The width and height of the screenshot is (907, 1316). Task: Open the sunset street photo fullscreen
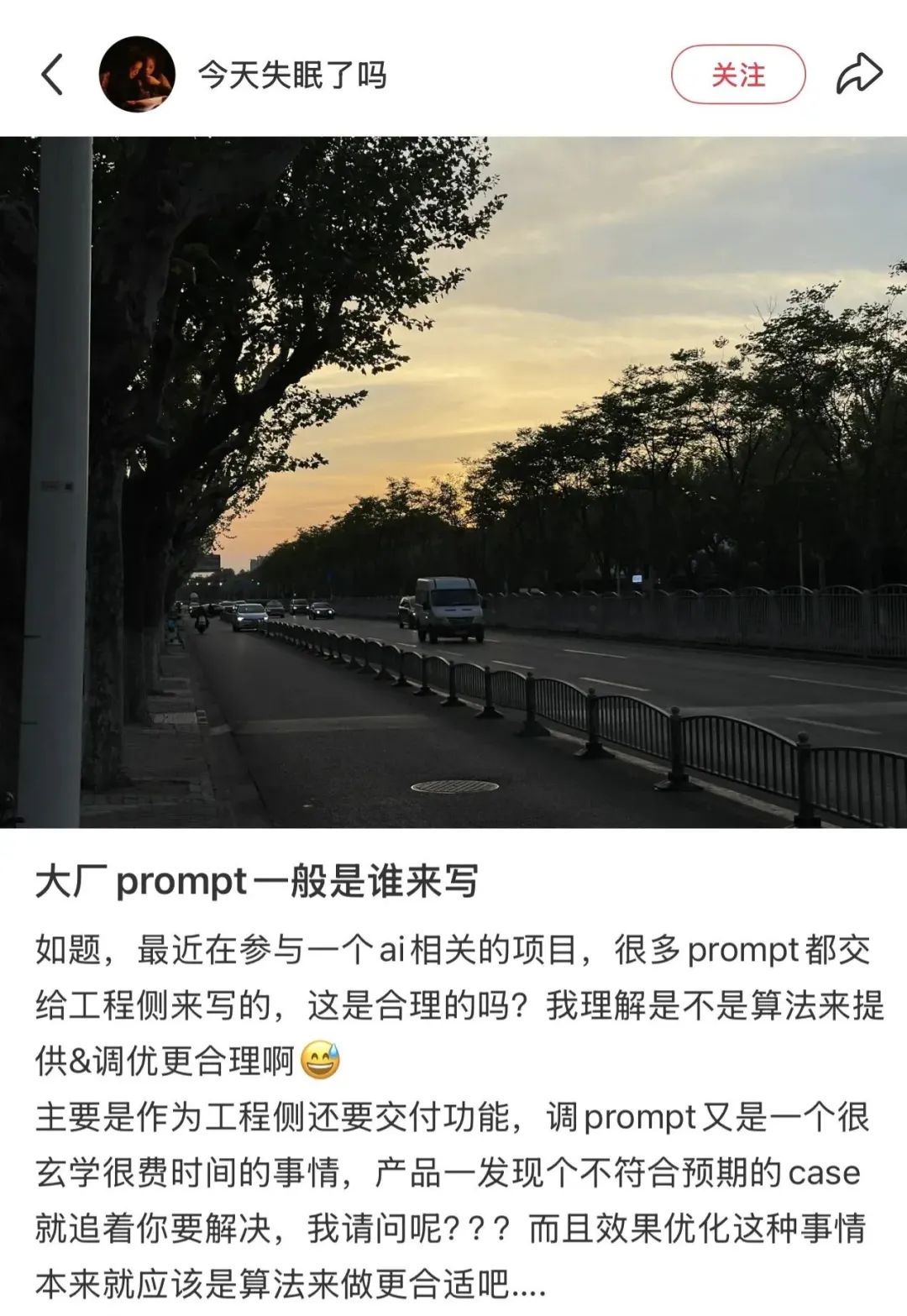pyautogui.click(x=453, y=481)
